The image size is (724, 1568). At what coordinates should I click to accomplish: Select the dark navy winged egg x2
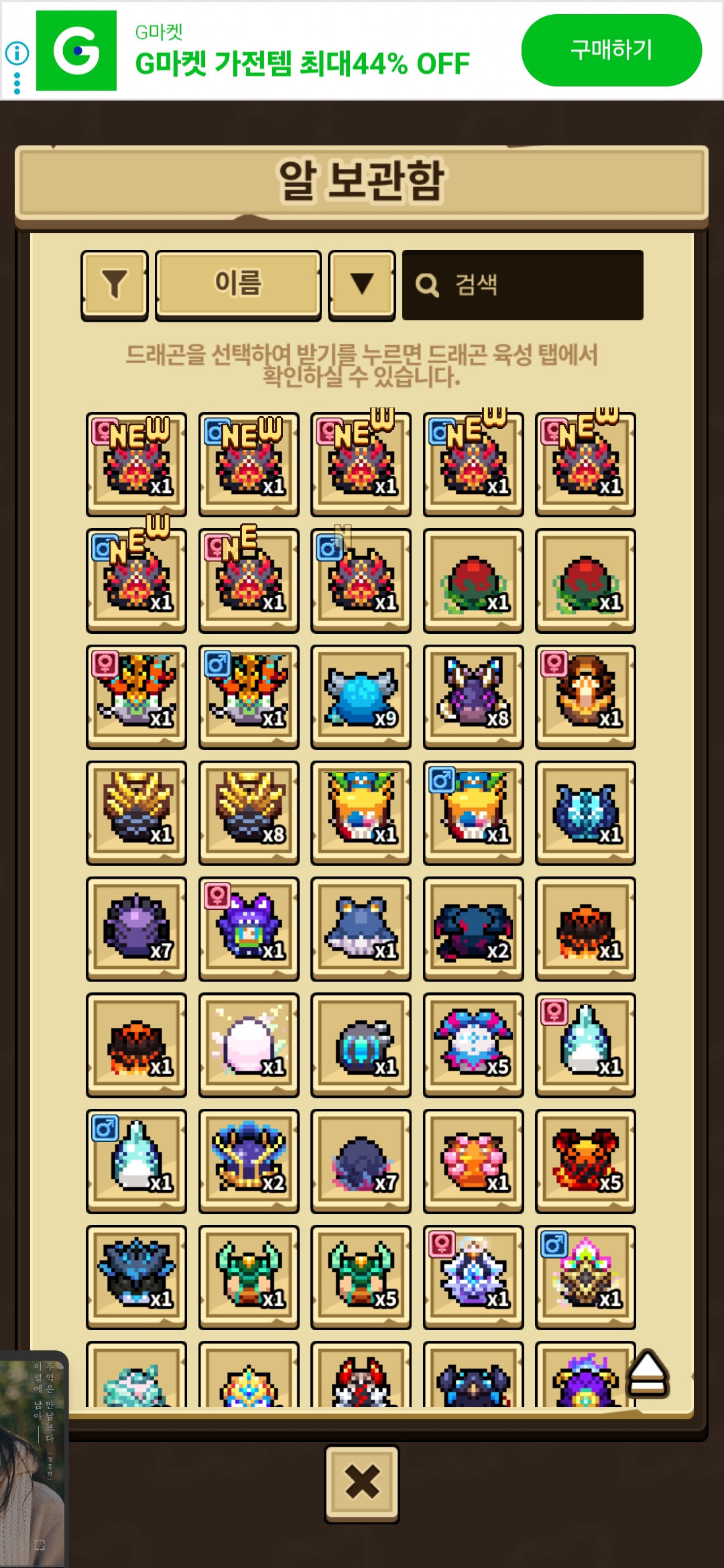(473, 929)
